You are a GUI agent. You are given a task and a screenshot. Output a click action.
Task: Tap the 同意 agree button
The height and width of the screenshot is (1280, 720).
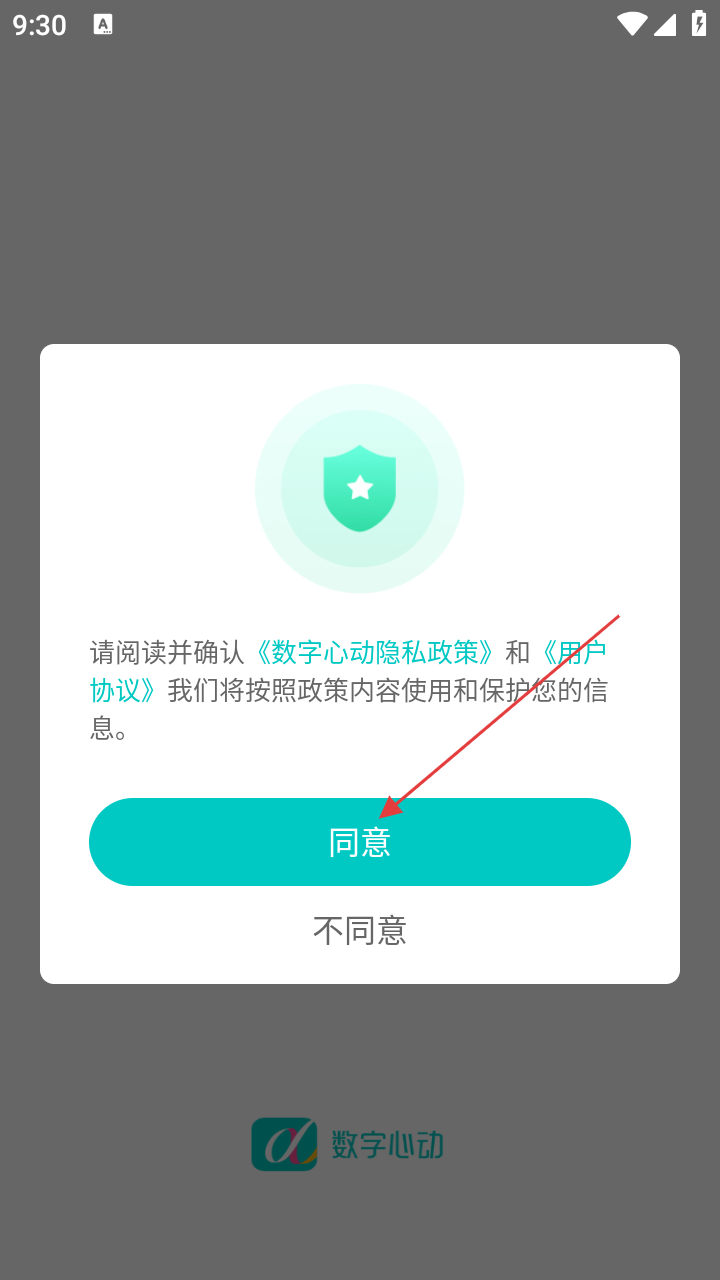(x=360, y=842)
